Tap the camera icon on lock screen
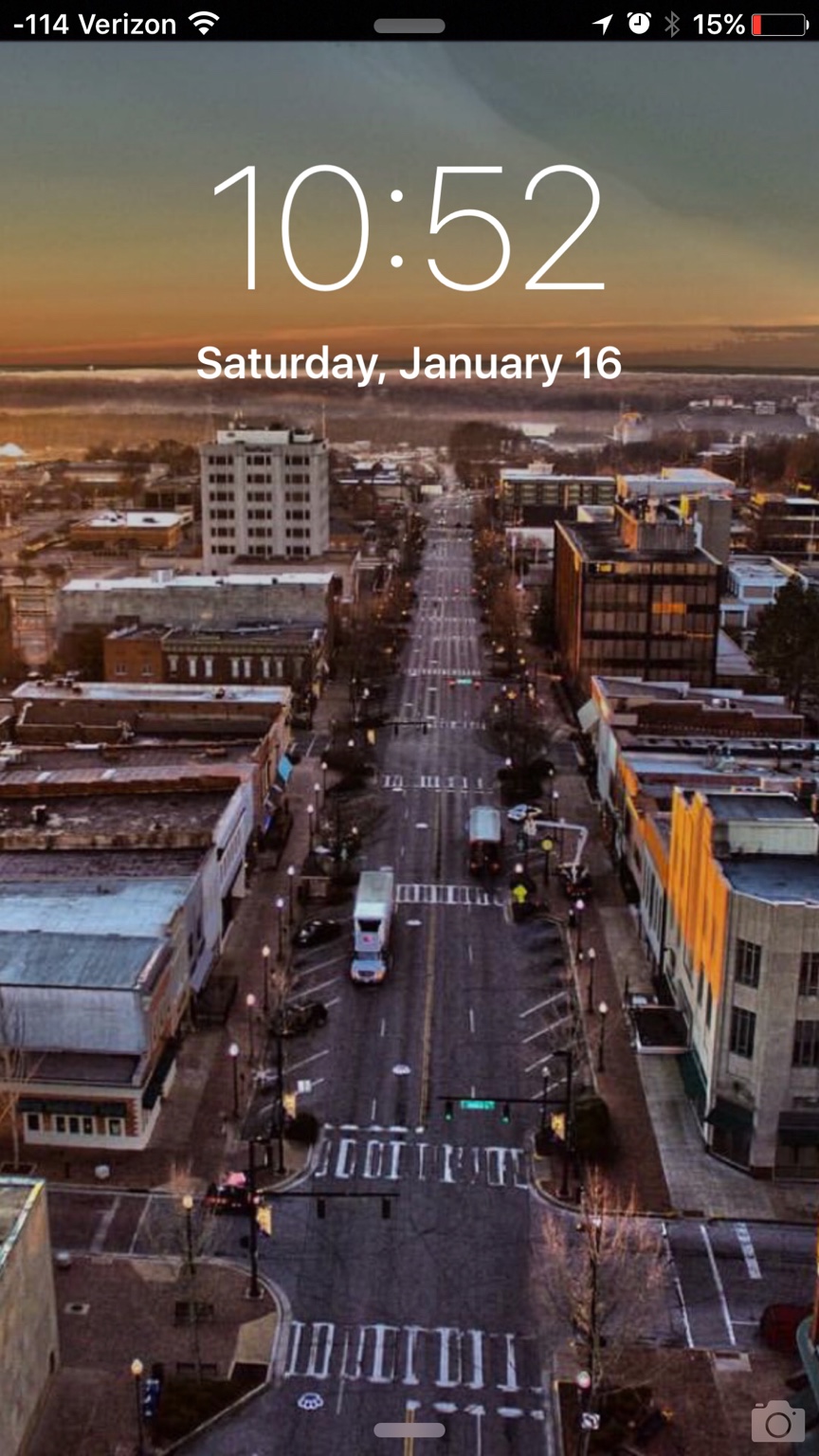The image size is (819, 1456). [x=777, y=1421]
